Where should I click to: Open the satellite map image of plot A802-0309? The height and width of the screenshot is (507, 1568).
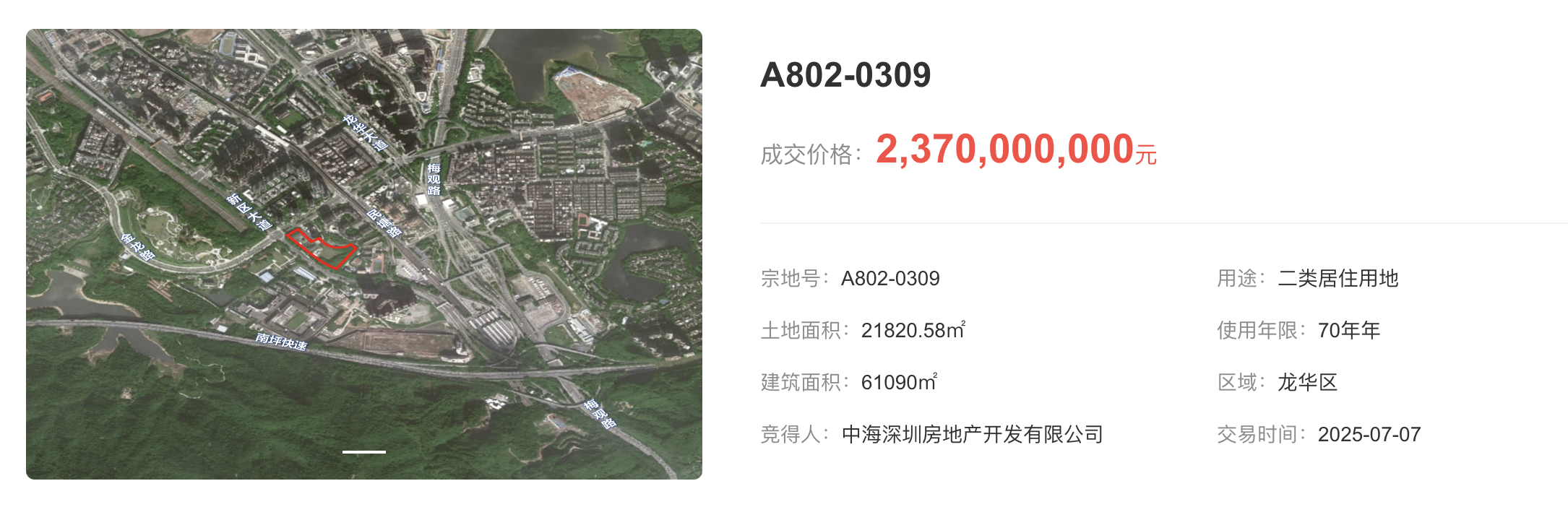(x=363, y=253)
